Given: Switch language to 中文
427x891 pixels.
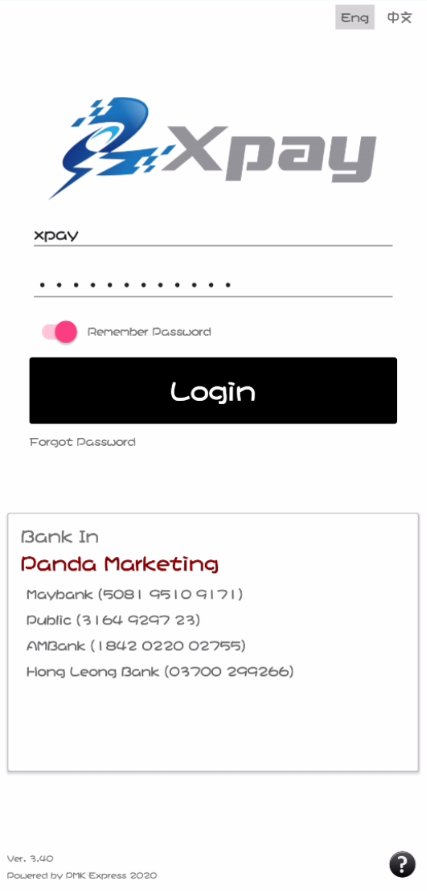Looking at the screenshot, I should (x=399, y=18).
